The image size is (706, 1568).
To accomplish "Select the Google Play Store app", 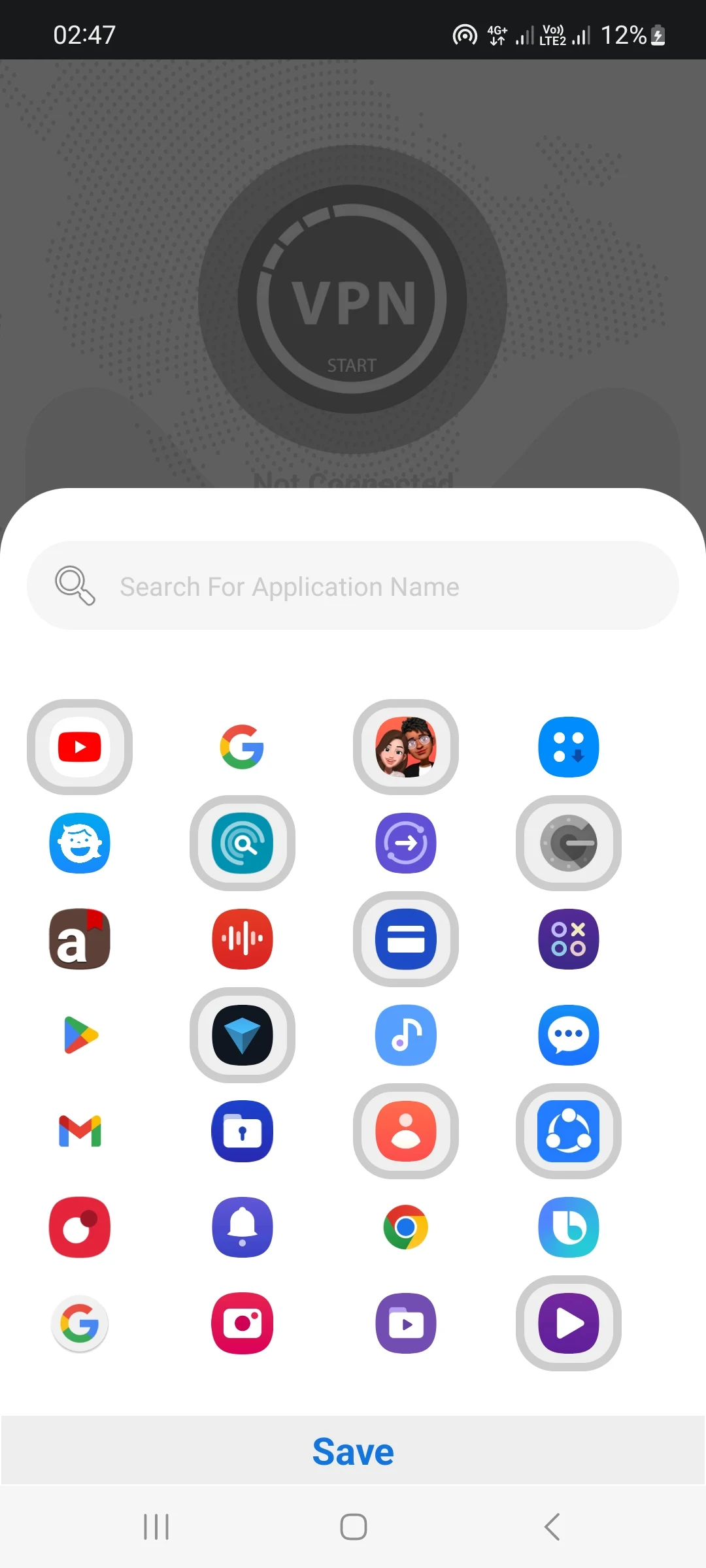I will [80, 1035].
